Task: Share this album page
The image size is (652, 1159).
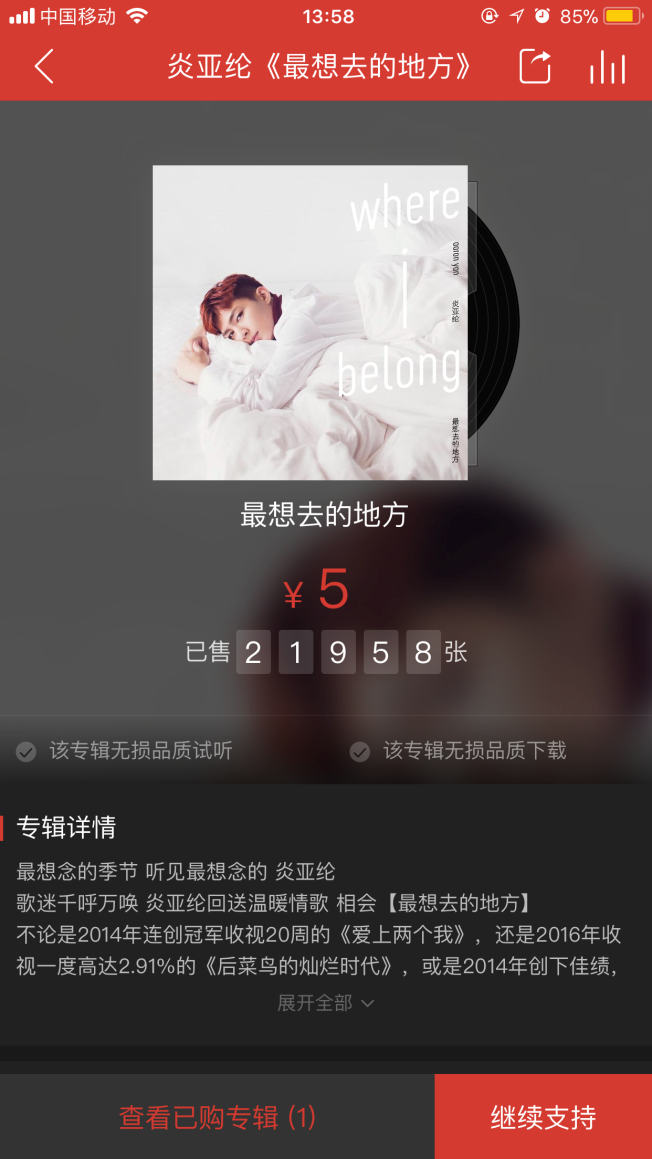Action: coord(536,67)
